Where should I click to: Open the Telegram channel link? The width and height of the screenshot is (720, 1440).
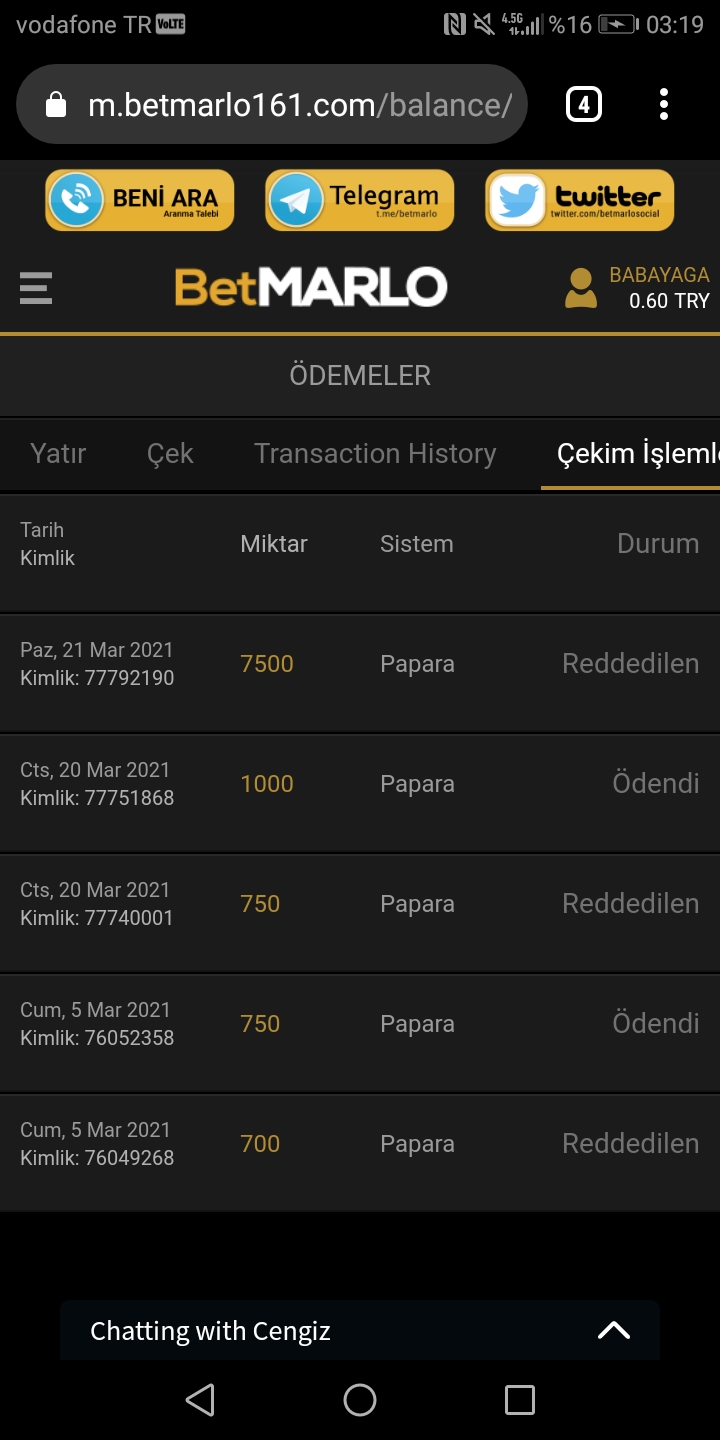(359, 200)
